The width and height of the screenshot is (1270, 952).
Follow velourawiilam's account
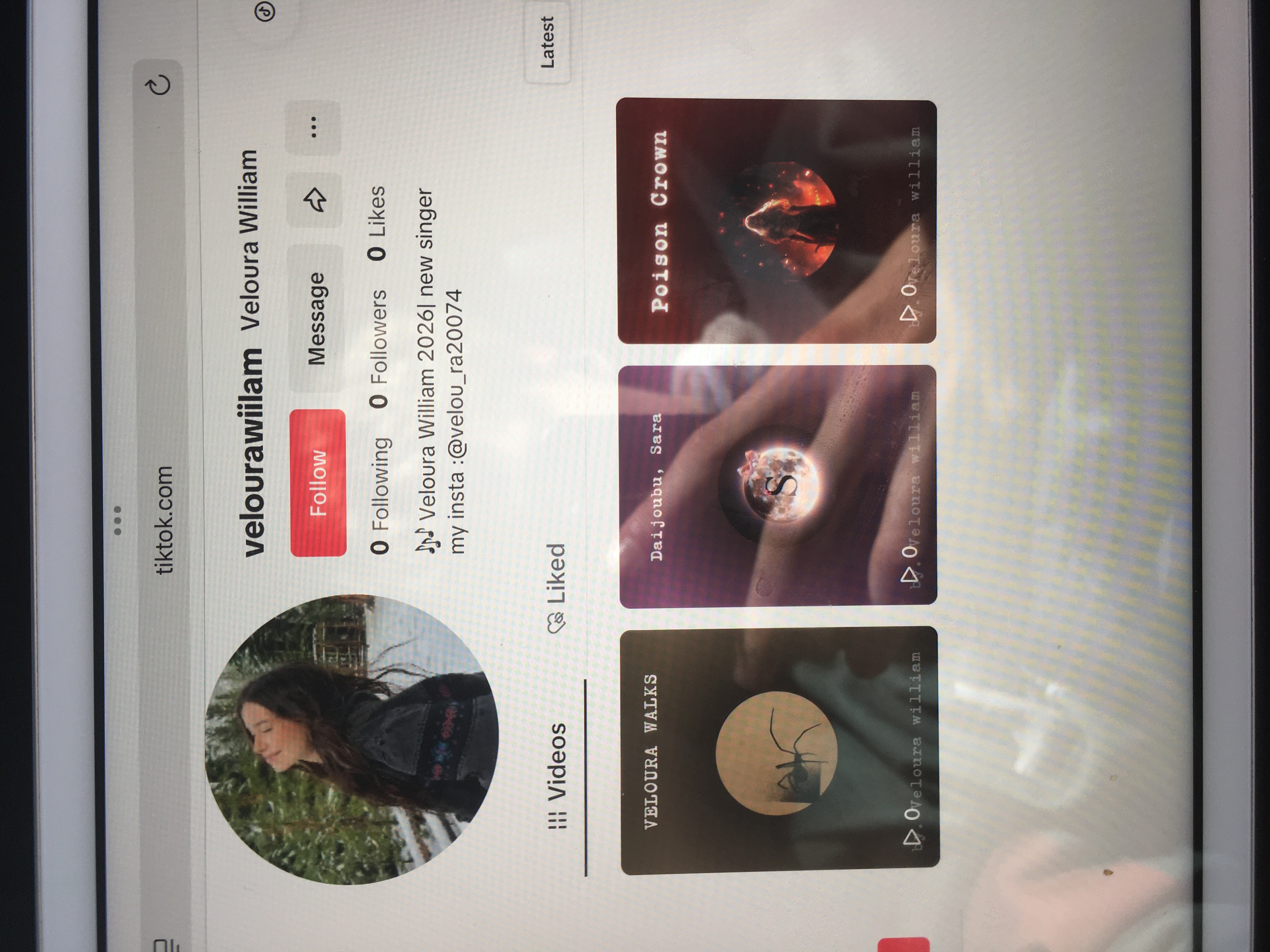click(317, 483)
